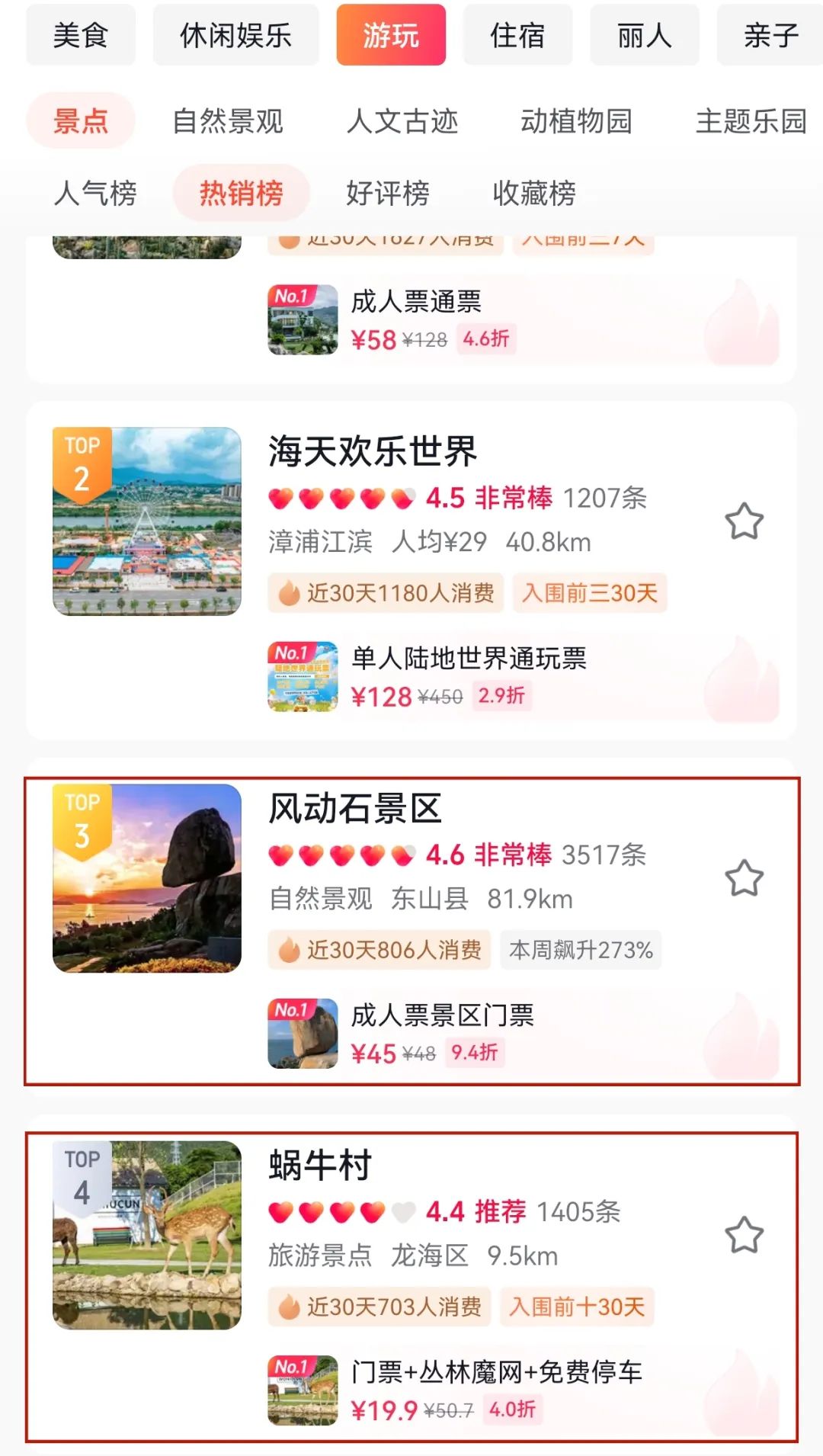Favorite 蜗牛村 with the star icon
Screen dimensions: 823x1456
tap(744, 1235)
